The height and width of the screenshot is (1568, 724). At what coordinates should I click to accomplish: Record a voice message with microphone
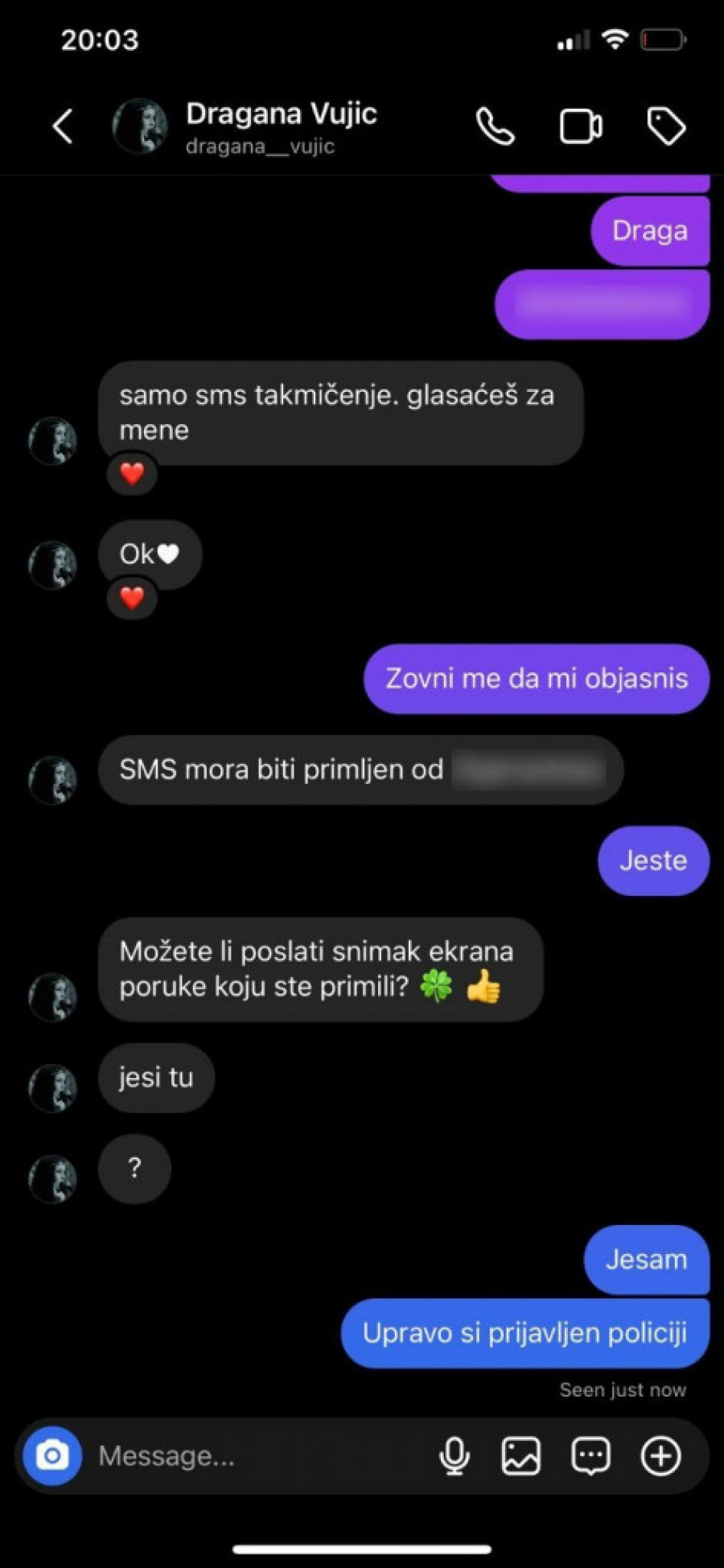[x=455, y=1455]
